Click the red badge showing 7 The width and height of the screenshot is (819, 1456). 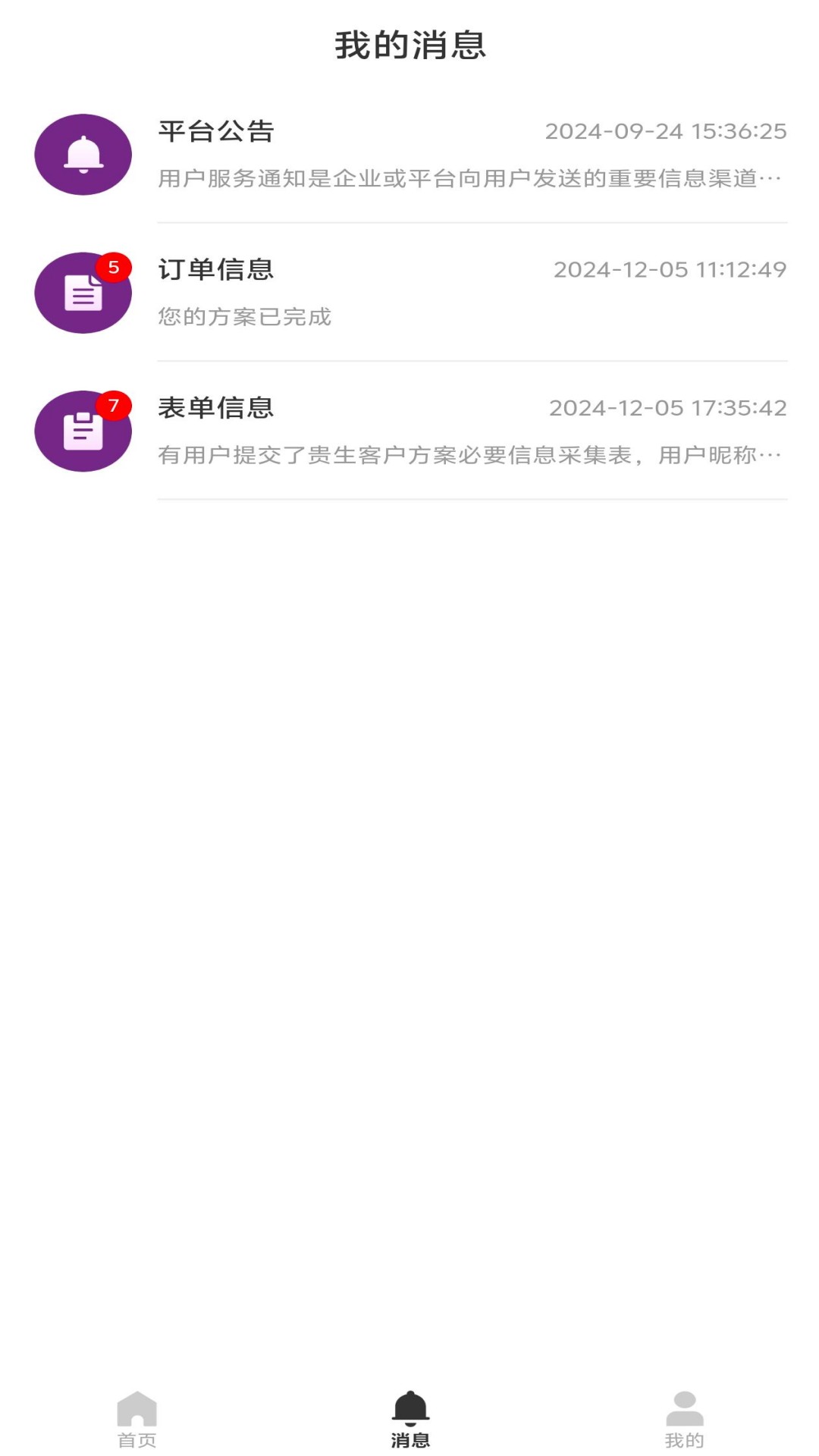[x=115, y=405]
